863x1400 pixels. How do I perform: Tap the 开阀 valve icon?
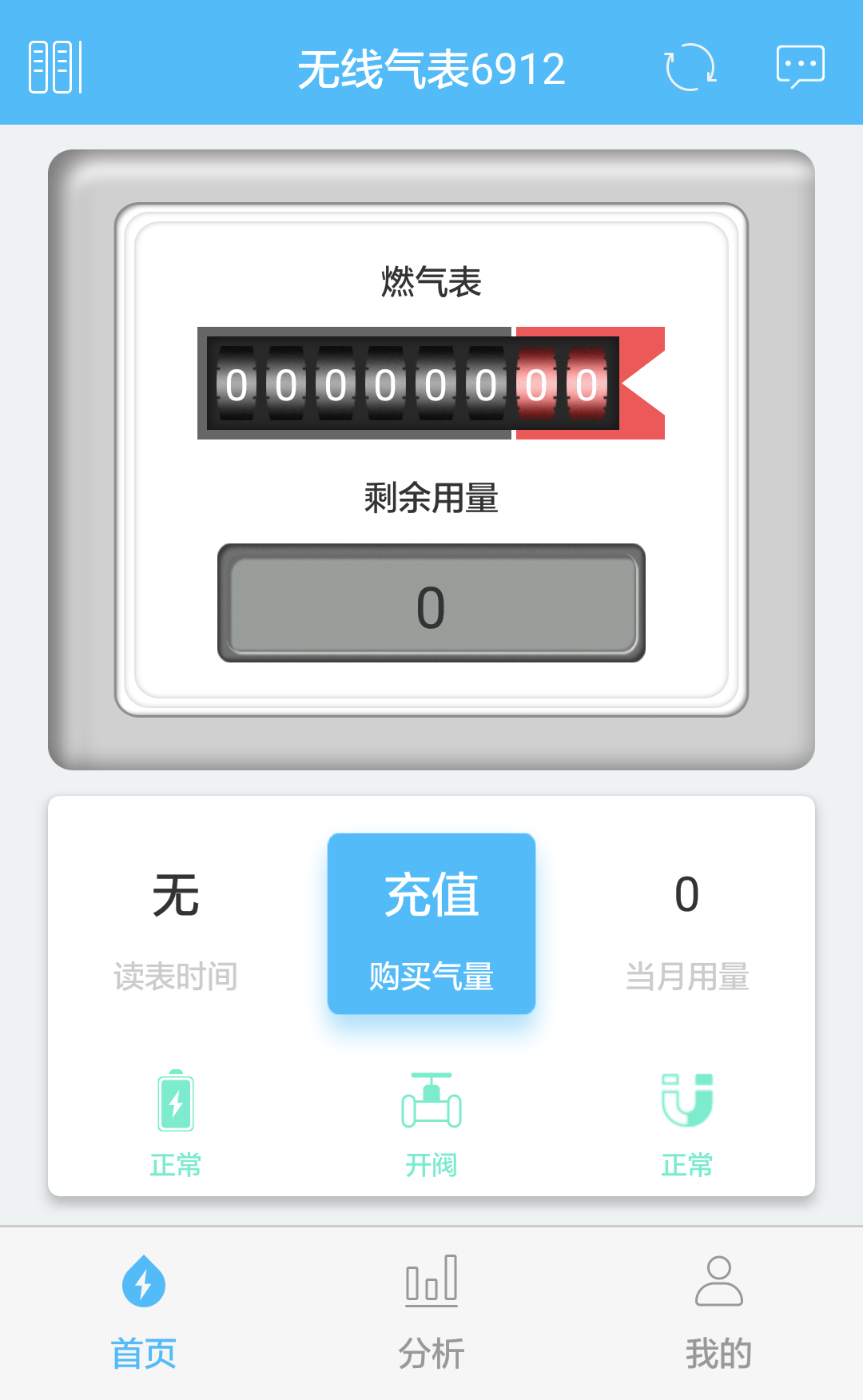click(x=431, y=1103)
